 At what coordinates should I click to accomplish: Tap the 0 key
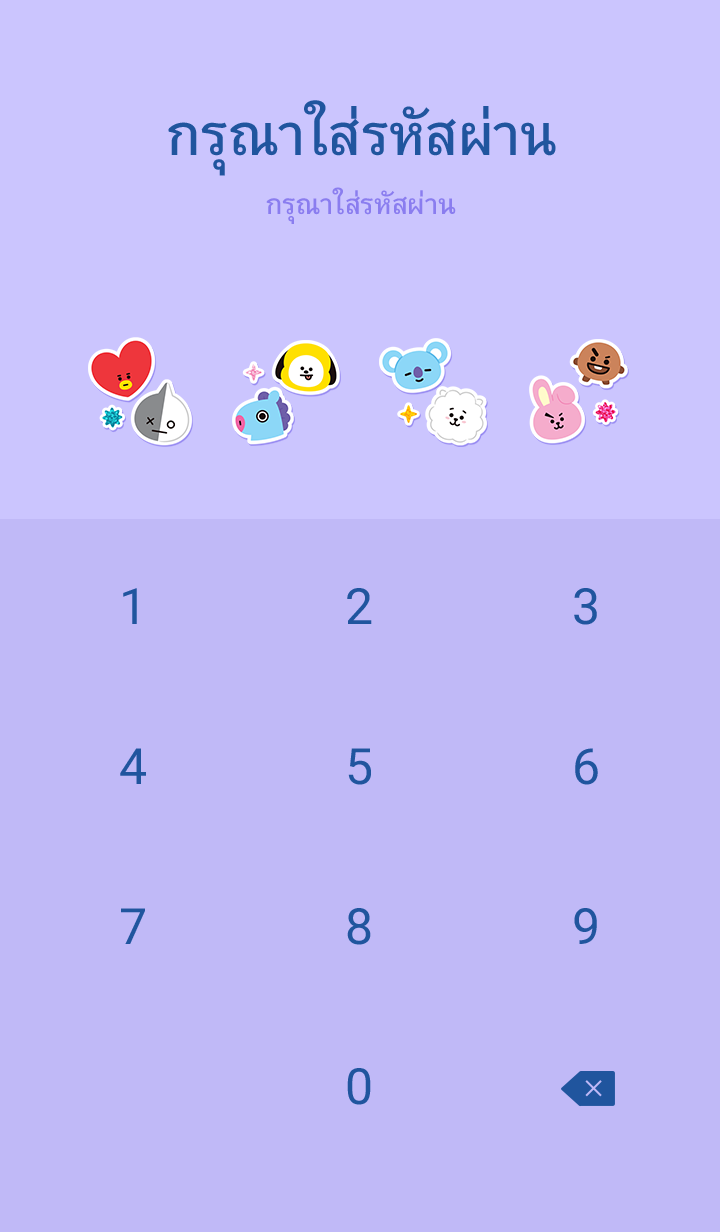click(359, 1087)
